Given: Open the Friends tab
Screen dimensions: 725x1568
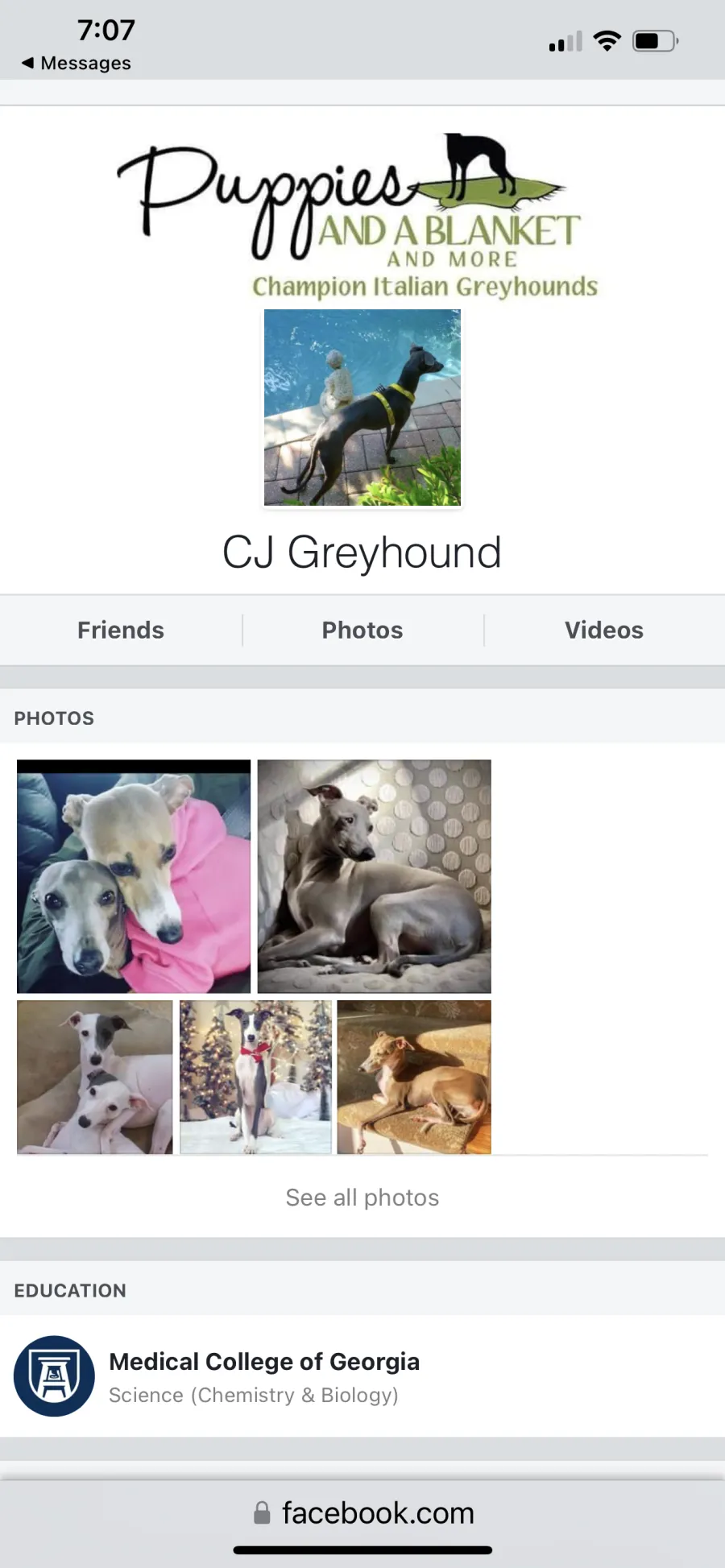Looking at the screenshot, I should pos(121,630).
